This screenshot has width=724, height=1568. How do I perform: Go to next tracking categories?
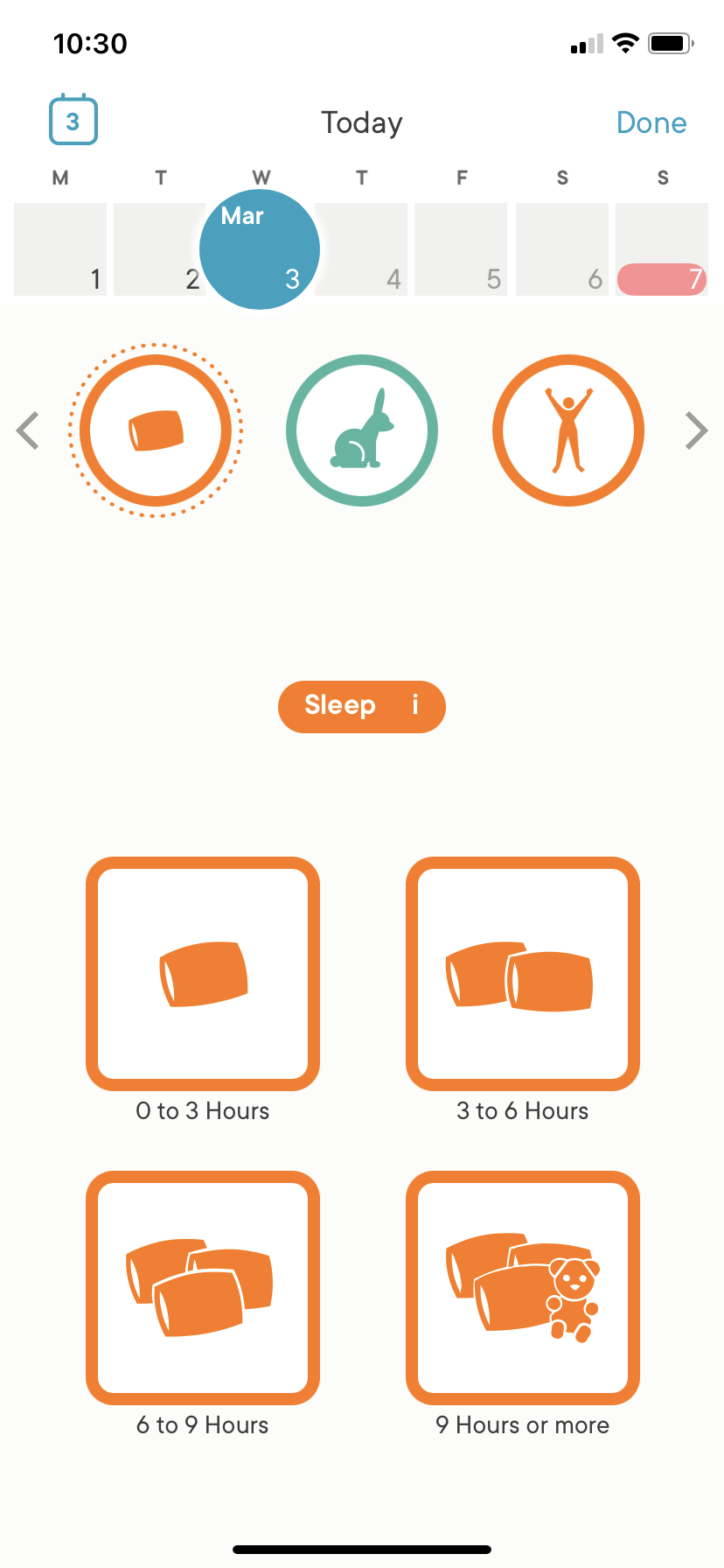click(x=696, y=430)
